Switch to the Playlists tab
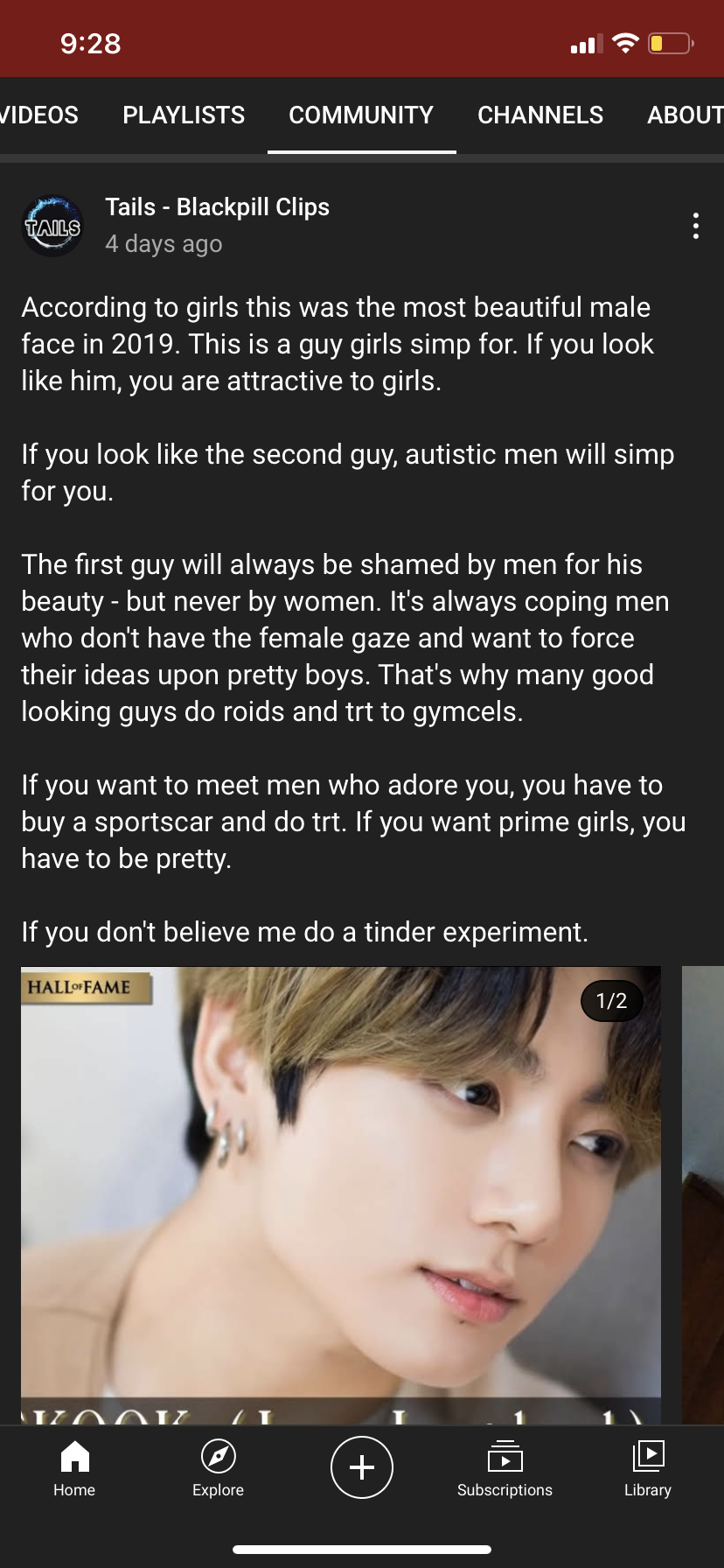724x1568 pixels. [184, 115]
